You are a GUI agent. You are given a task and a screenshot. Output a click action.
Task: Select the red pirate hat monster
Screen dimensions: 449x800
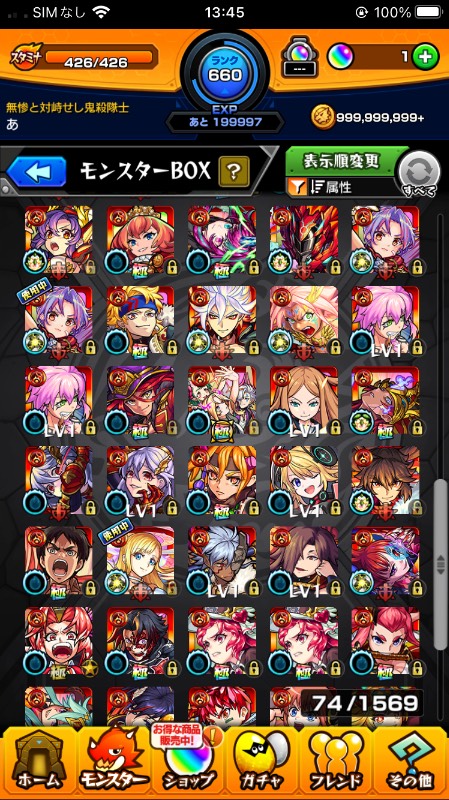click(x=141, y=400)
